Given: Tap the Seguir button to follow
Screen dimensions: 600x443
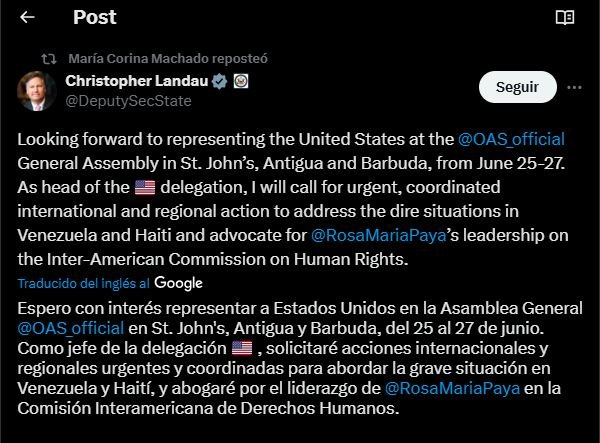Looking at the screenshot, I should [x=517, y=87].
